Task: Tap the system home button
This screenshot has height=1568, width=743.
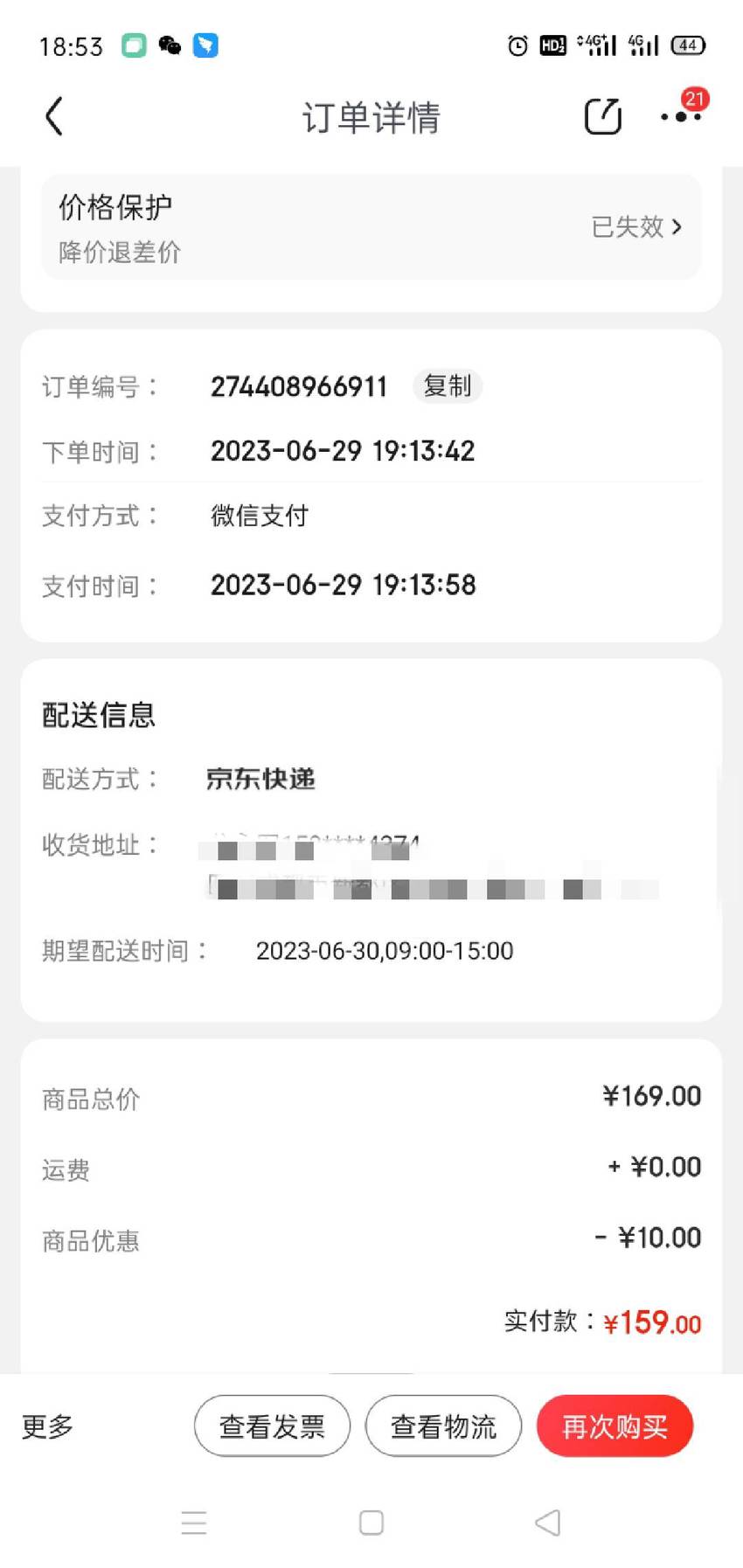Action: [371, 1523]
